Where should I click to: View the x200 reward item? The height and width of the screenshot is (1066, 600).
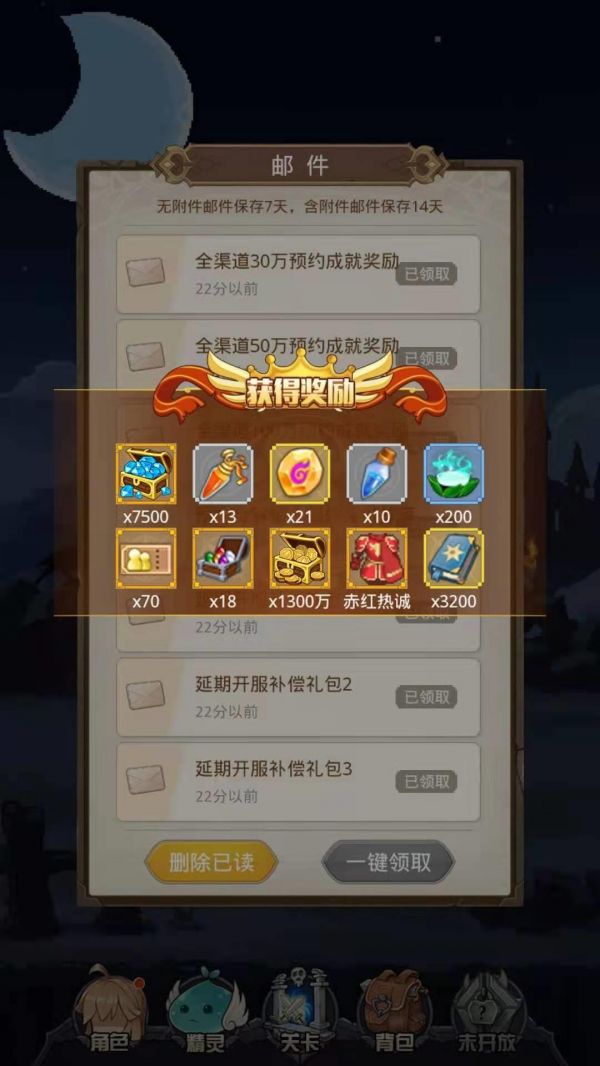click(x=453, y=473)
